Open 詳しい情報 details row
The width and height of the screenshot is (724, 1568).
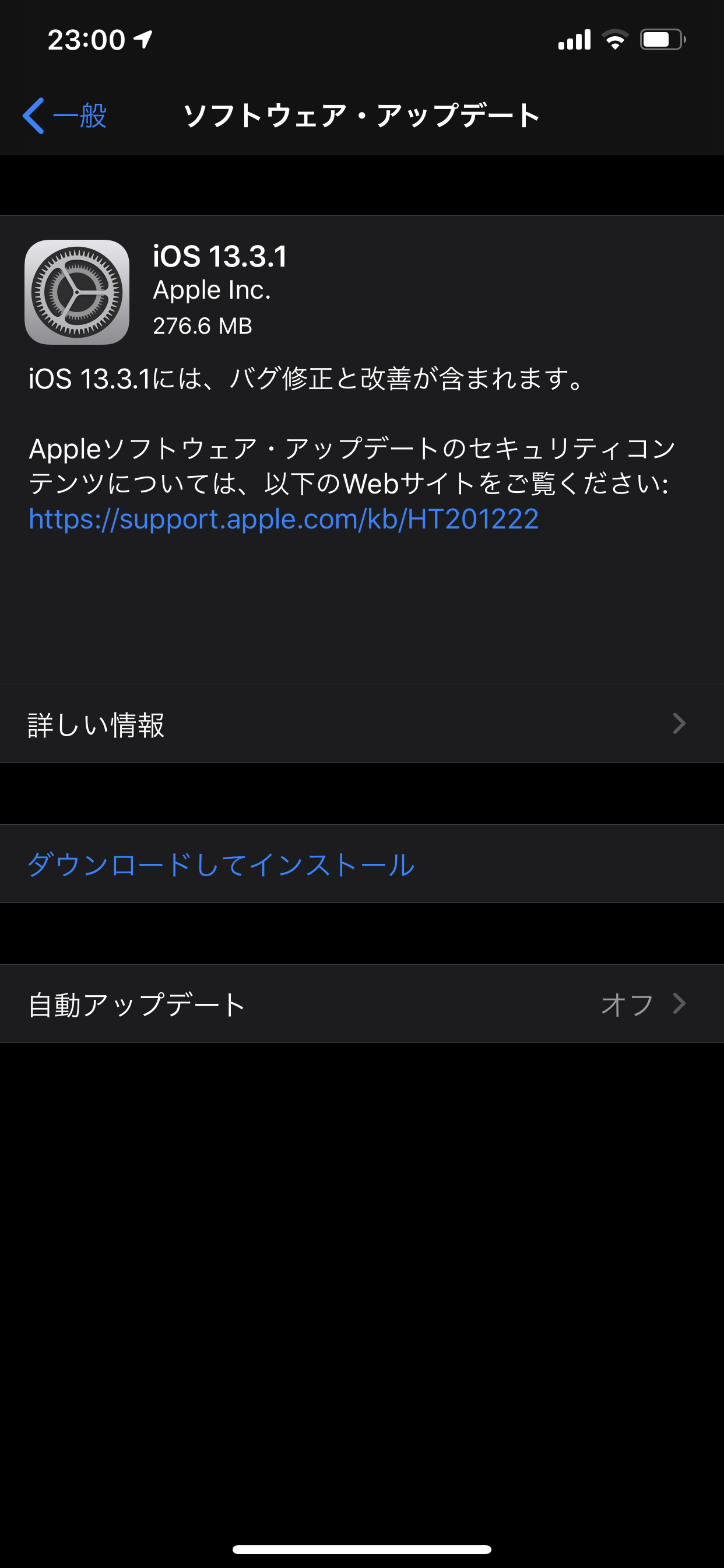click(x=361, y=724)
